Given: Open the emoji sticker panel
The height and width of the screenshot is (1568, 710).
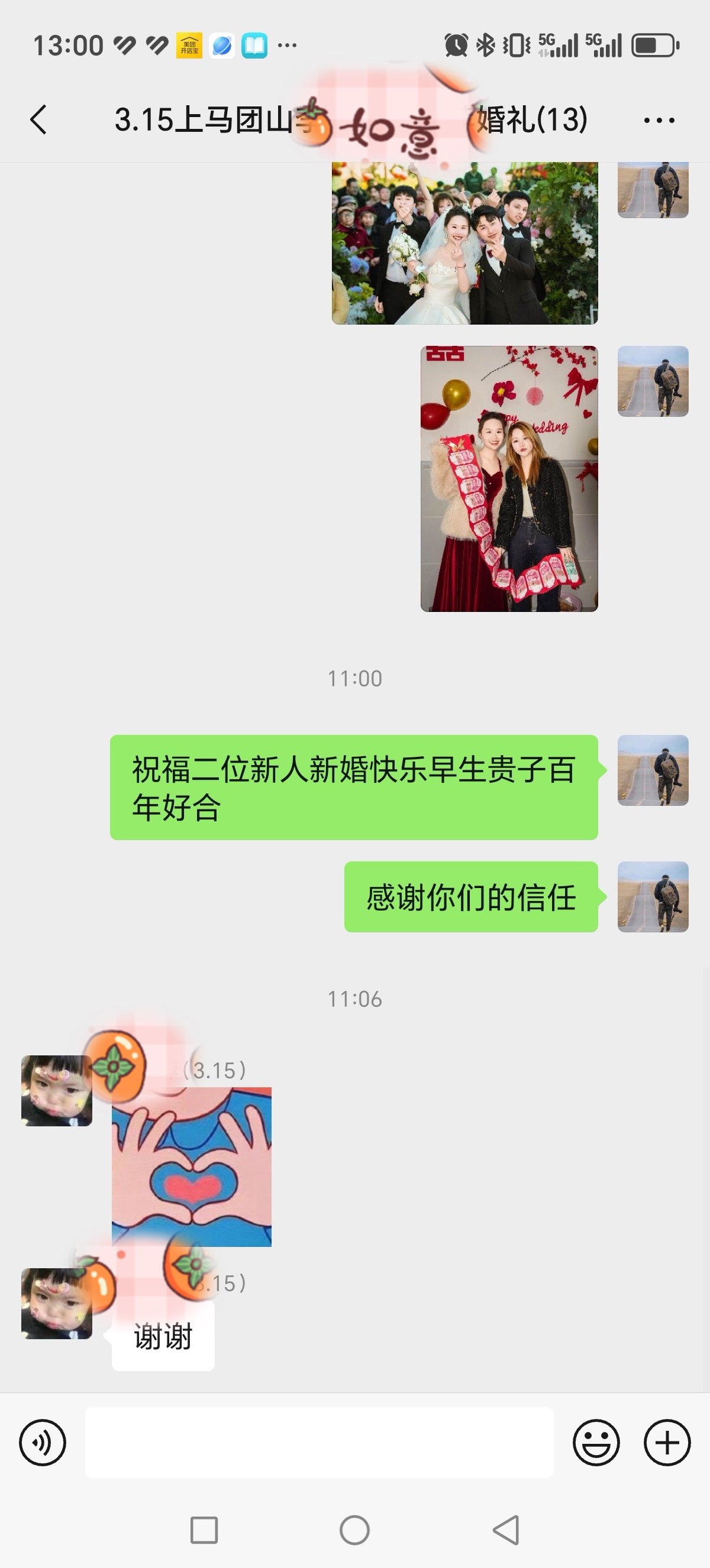Looking at the screenshot, I should point(596,1442).
